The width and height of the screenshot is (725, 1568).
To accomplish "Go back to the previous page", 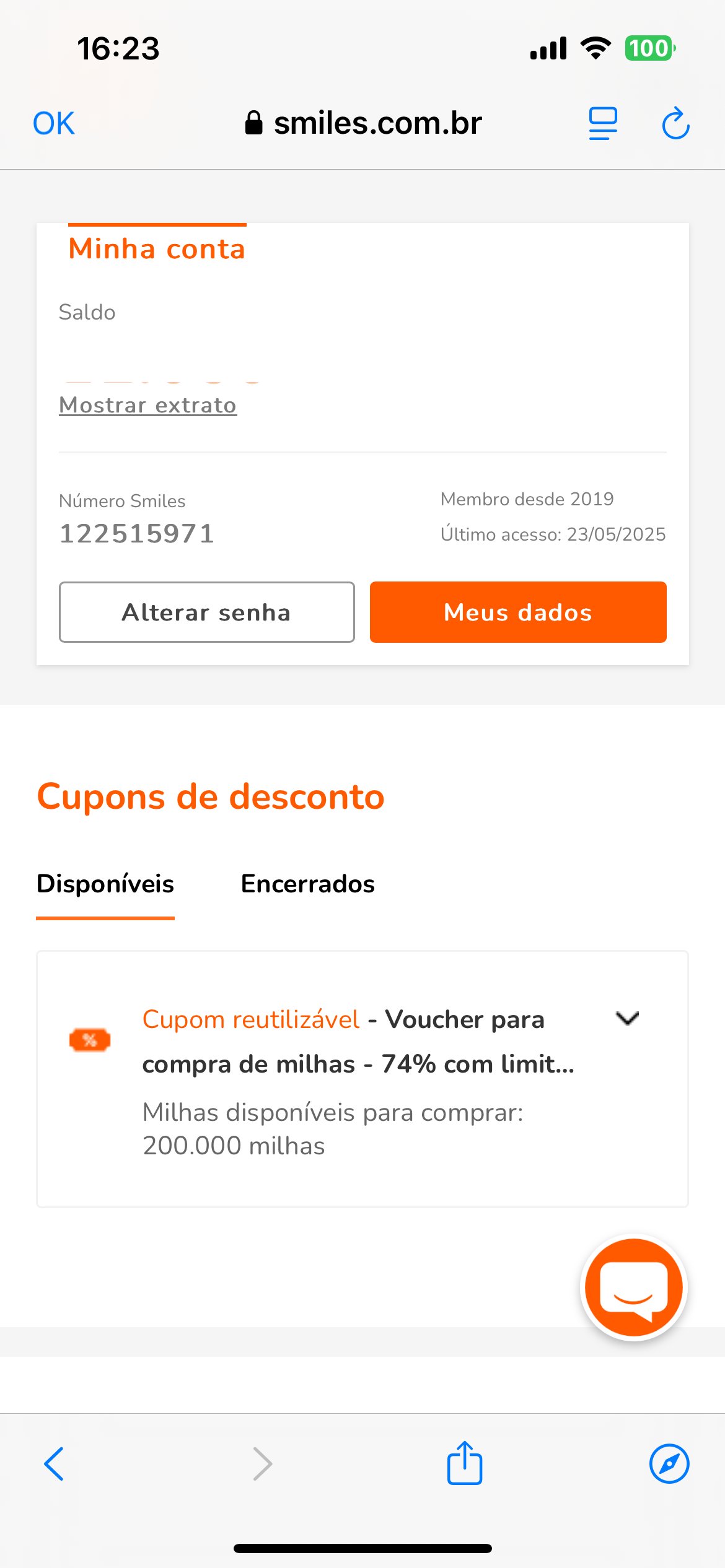I will click(x=54, y=1464).
